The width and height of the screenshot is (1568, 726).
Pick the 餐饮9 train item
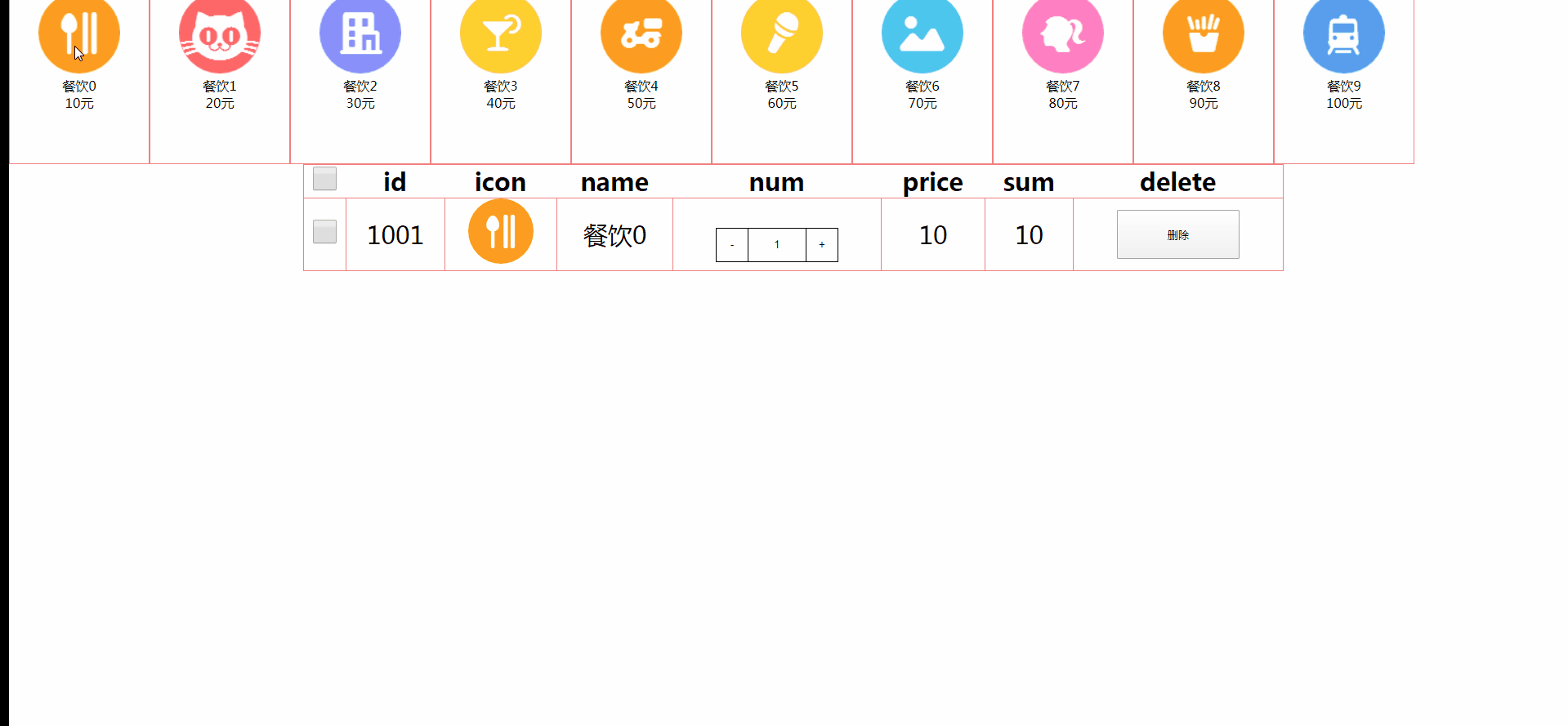(x=1344, y=37)
